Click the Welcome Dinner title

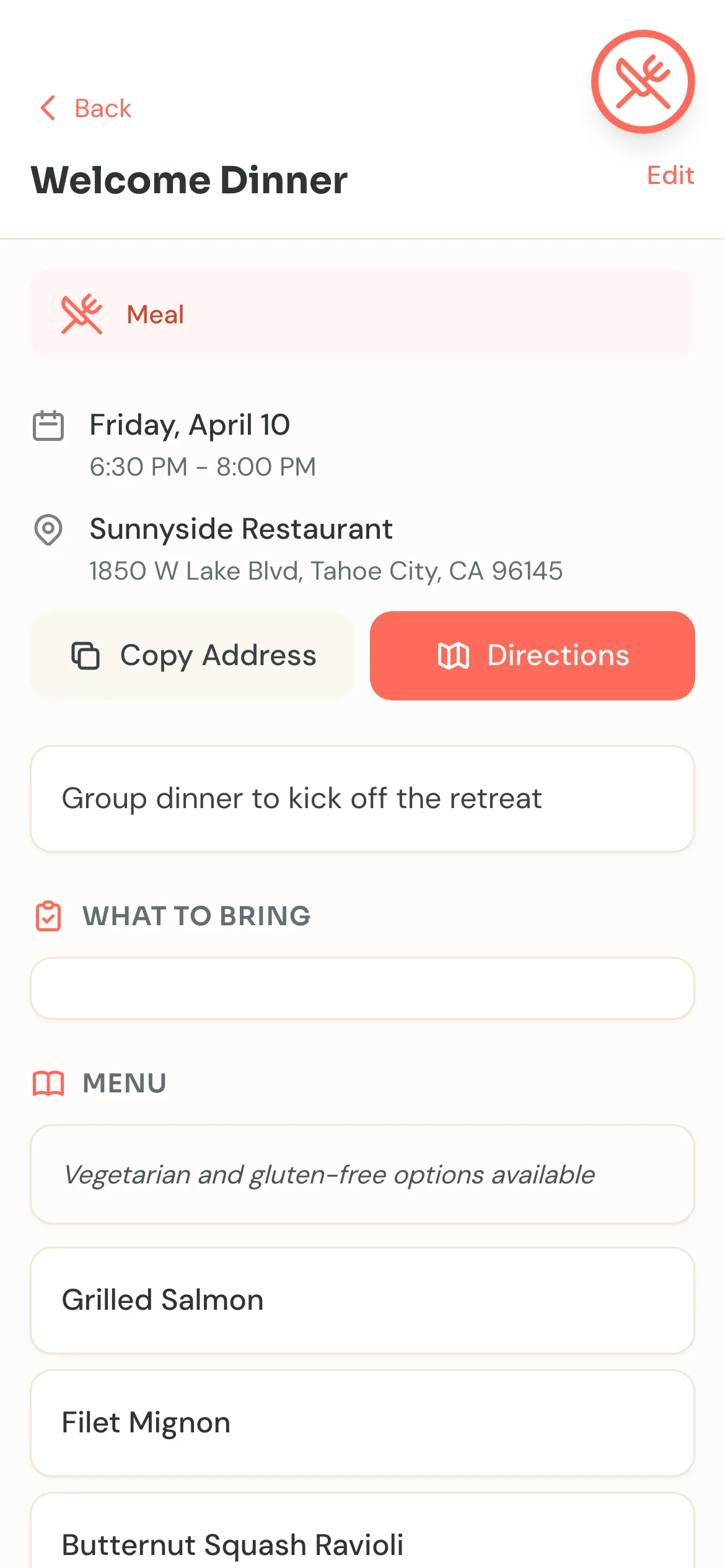pos(188,180)
